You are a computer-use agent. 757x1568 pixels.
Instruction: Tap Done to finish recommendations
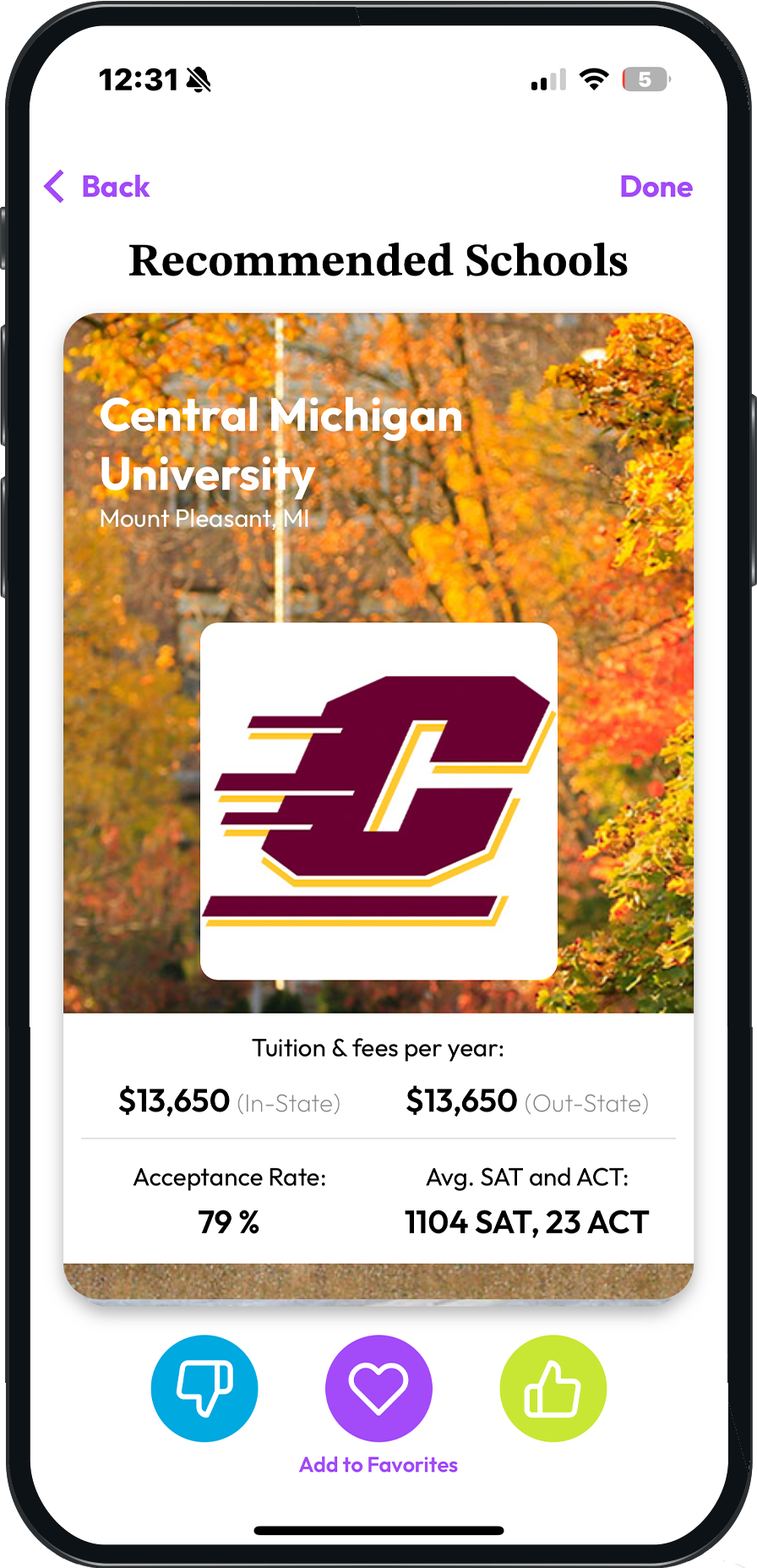tap(656, 187)
